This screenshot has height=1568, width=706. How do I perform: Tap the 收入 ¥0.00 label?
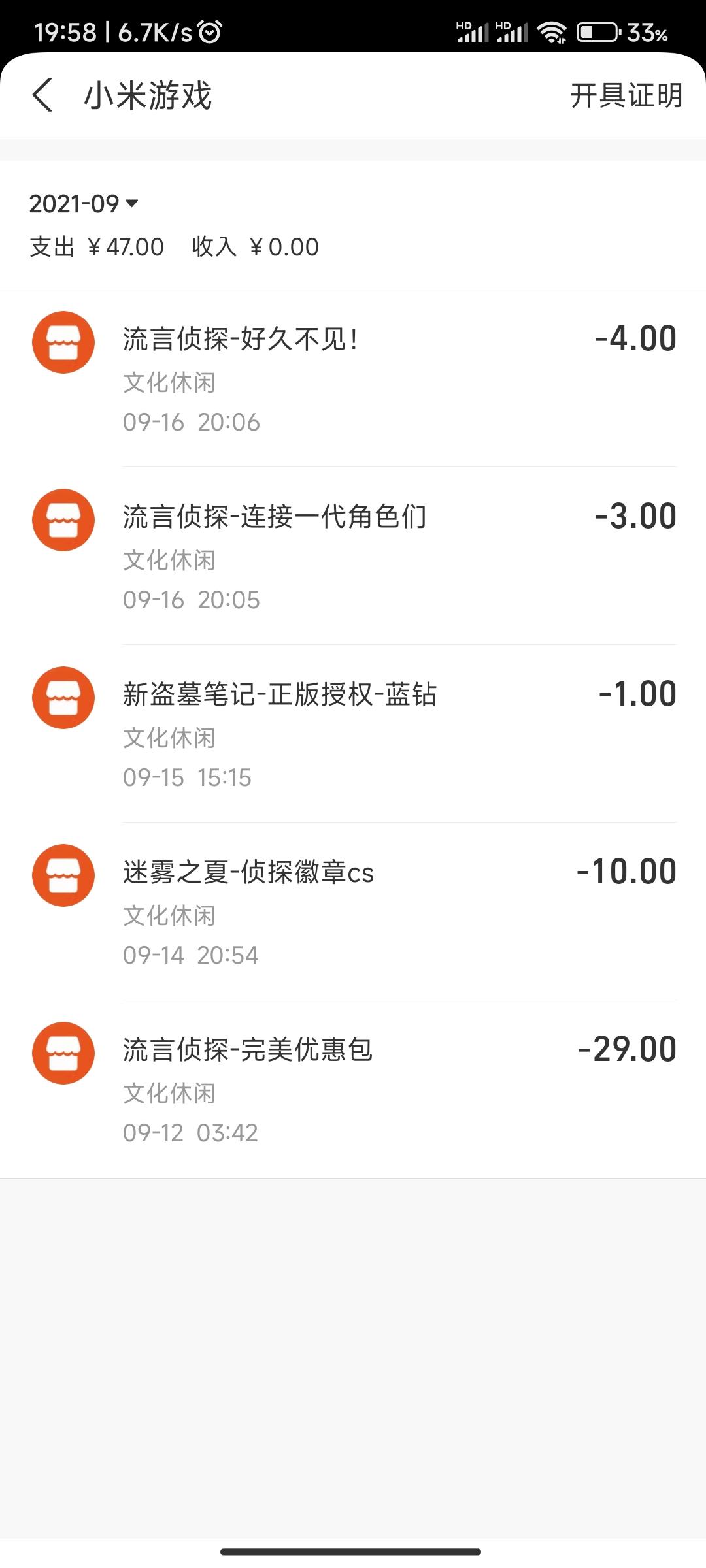[255, 247]
